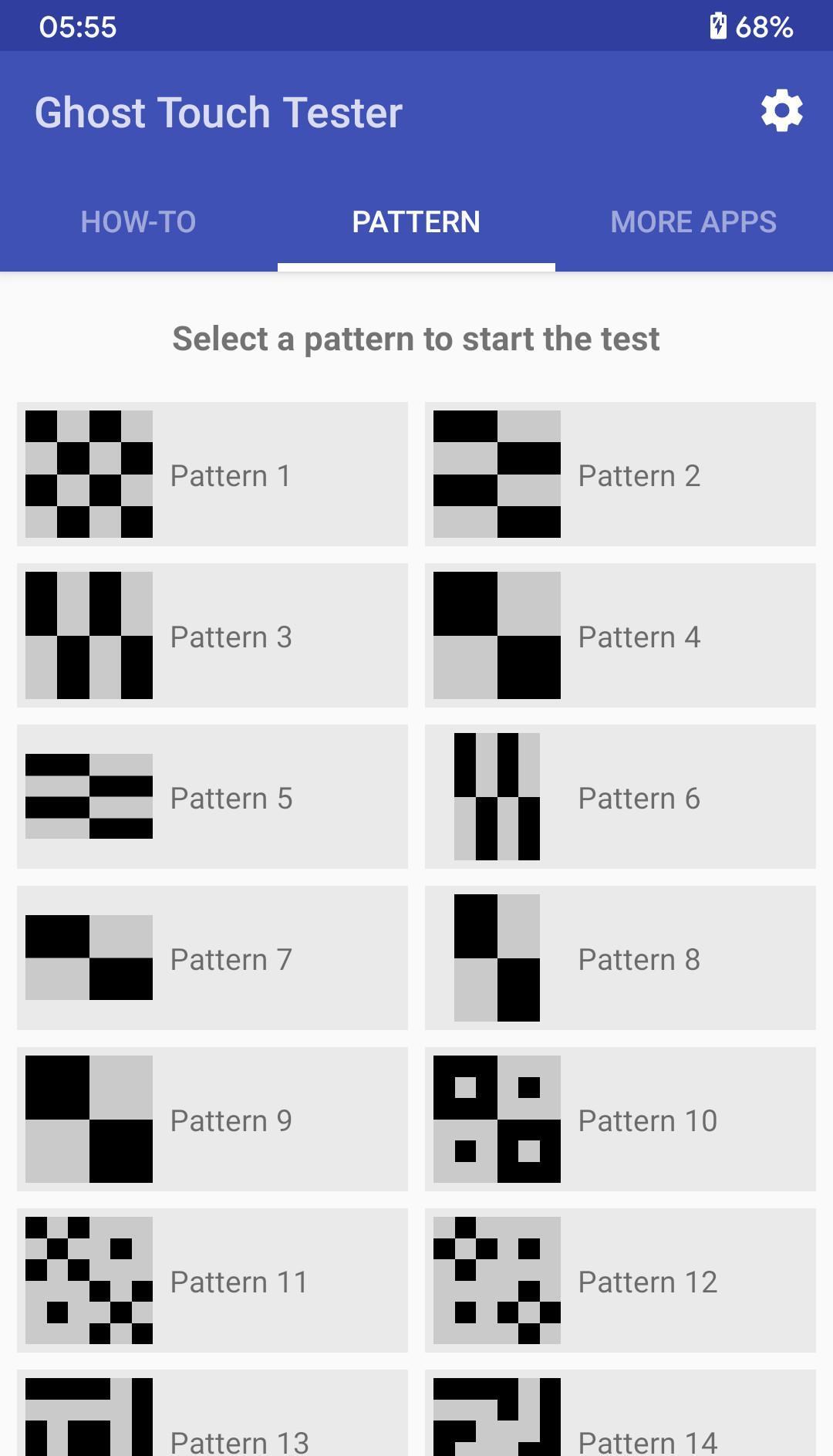The image size is (833, 1456).
Task: Switch to the MORE APPS tab
Action: [693, 222]
